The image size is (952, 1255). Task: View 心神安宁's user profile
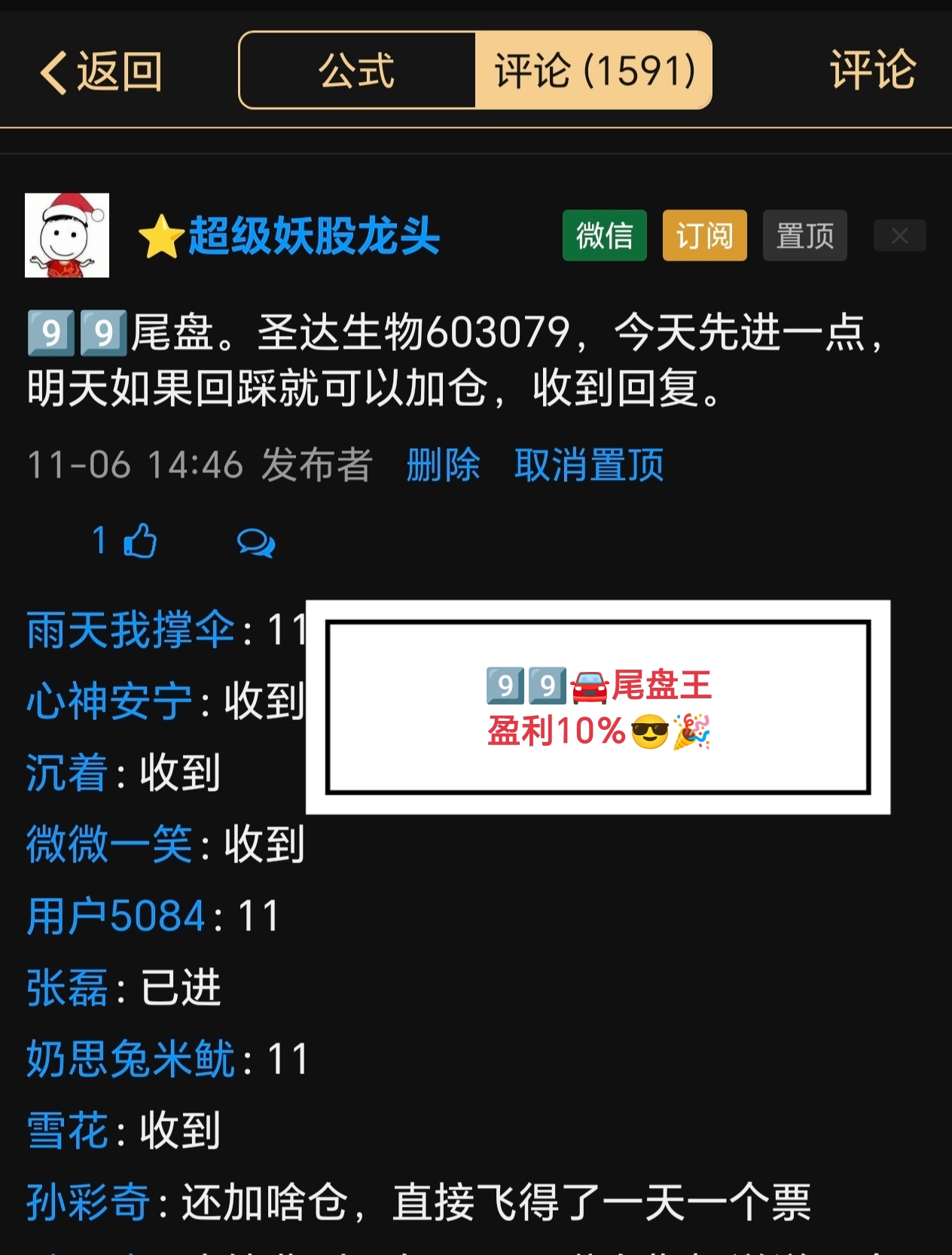point(109,701)
